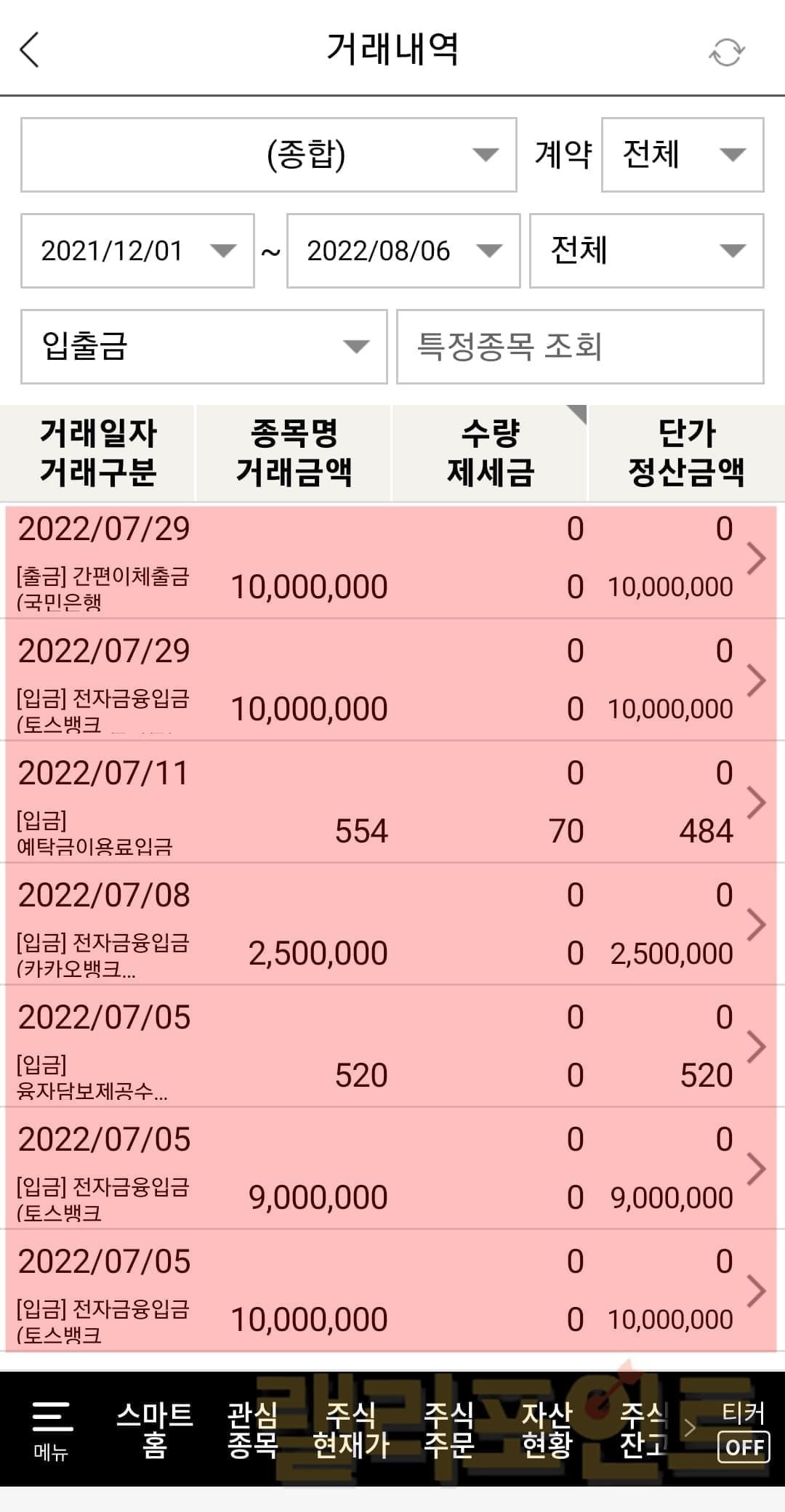785x1512 pixels.
Task: Open the 2,500,000 카카오뱅크 deposit row
Action: pyautogui.click(x=391, y=925)
